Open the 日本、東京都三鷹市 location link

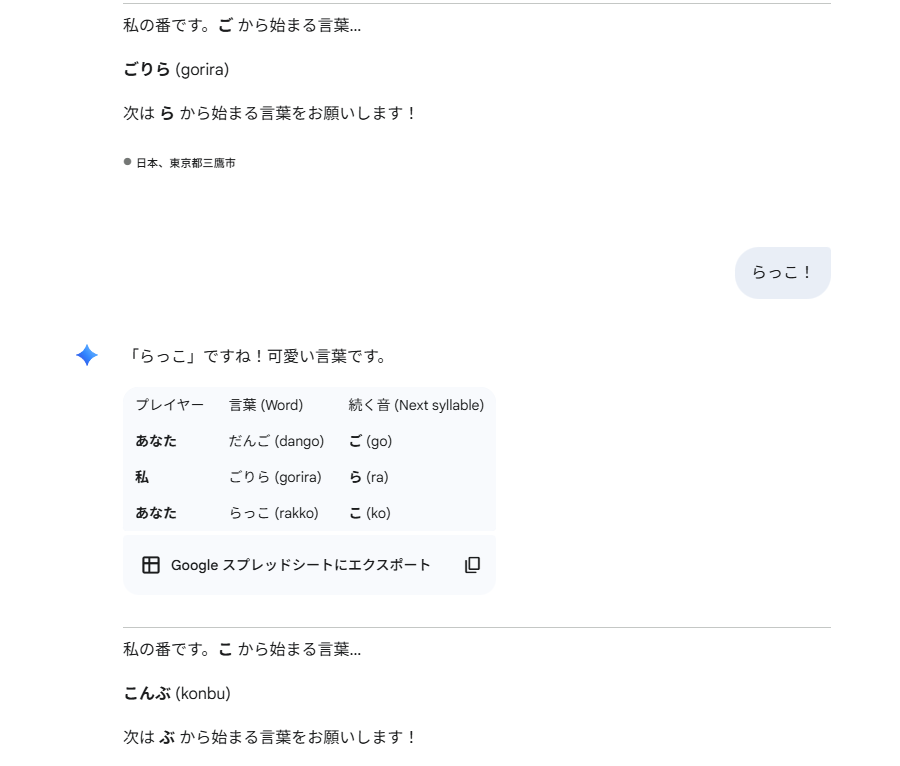tap(186, 163)
